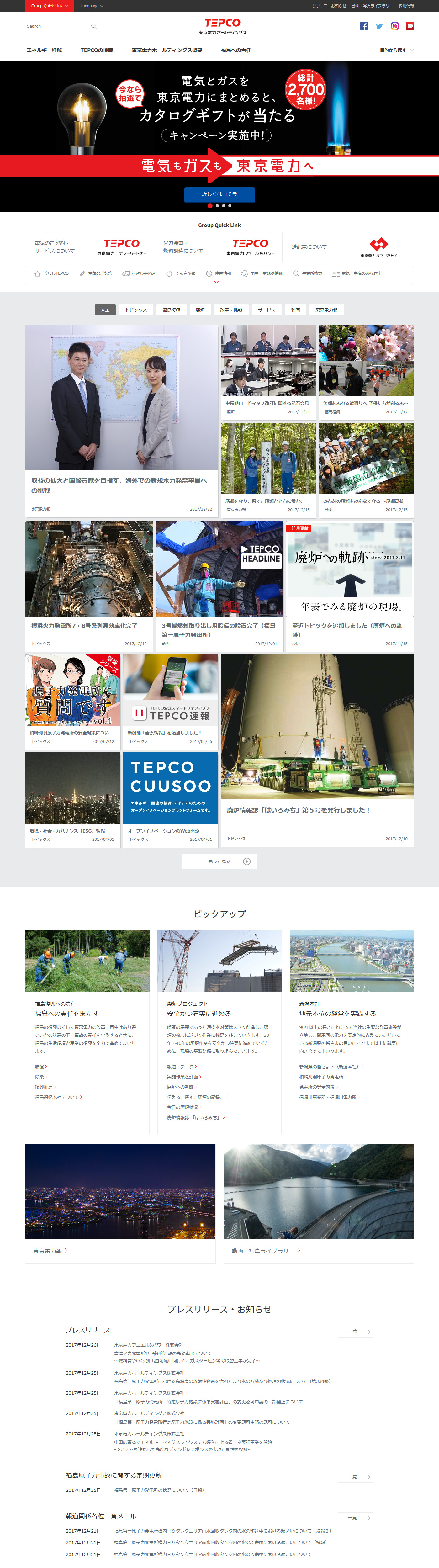Open the 賠償 link under 福島復興への責任
This screenshot has width=439, height=1568.
coord(40,1067)
